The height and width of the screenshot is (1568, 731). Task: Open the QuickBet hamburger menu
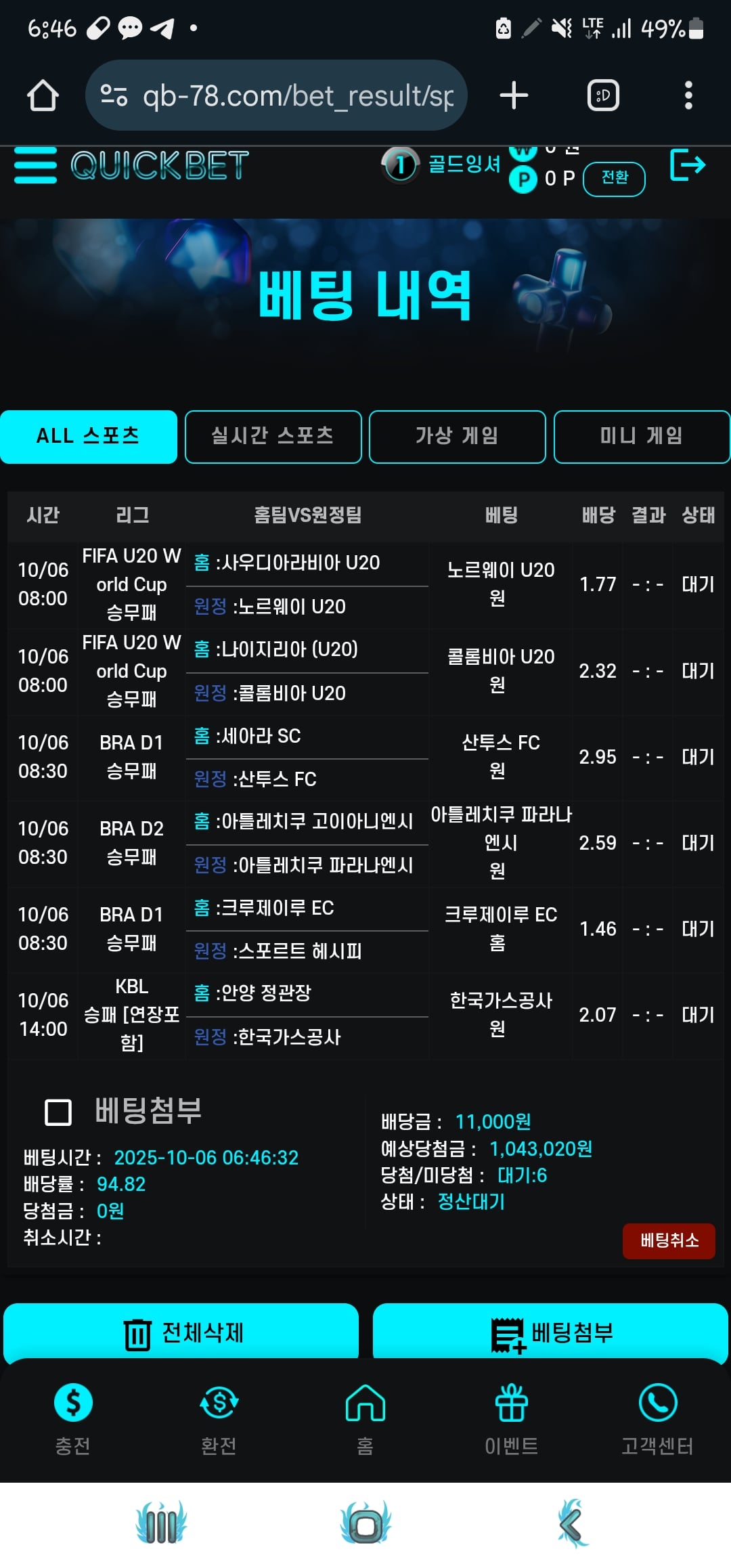click(x=35, y=165)
